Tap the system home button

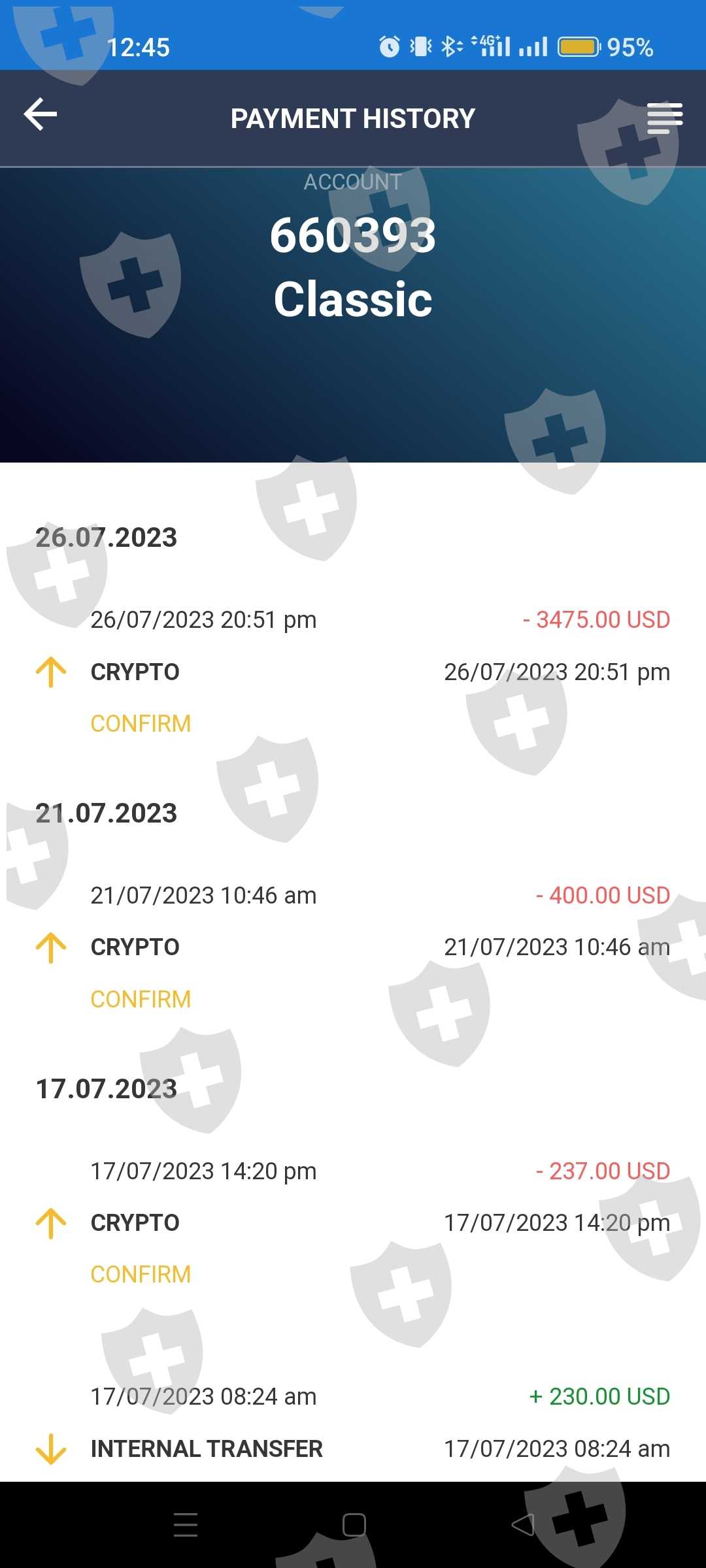click(x=354, y=1525)
